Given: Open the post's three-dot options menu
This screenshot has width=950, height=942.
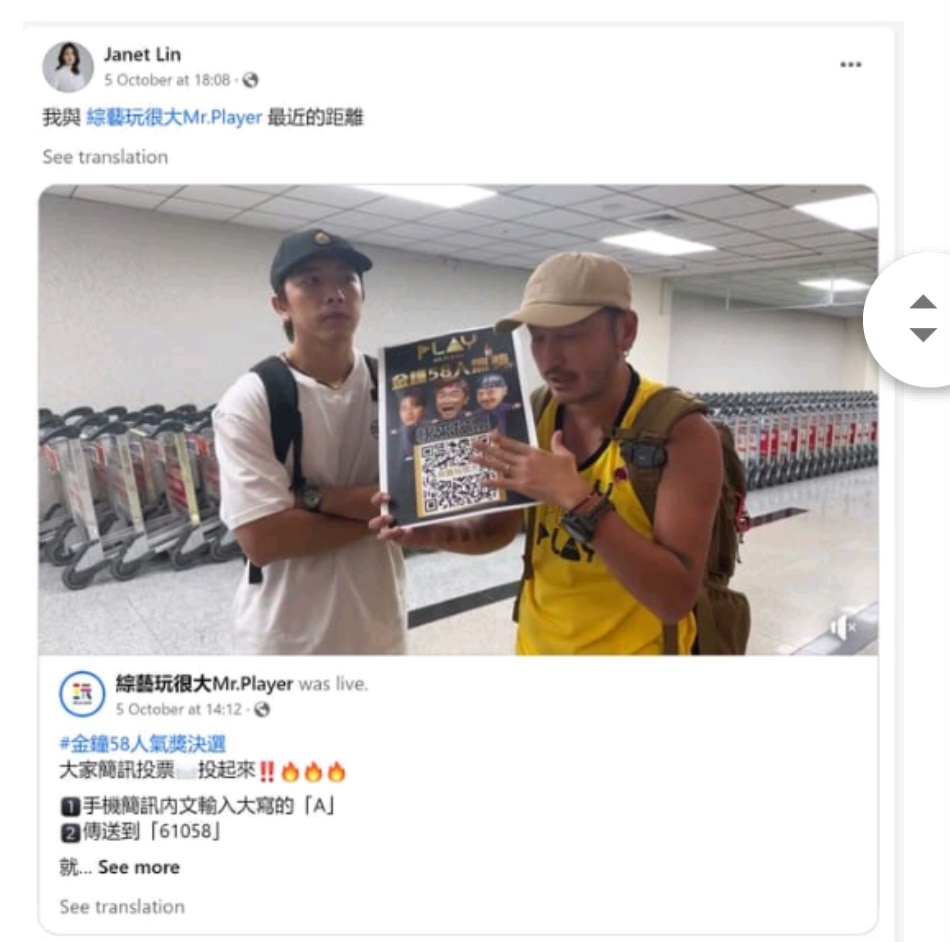Looking at the screenshot, I should [x=850, y=65].
